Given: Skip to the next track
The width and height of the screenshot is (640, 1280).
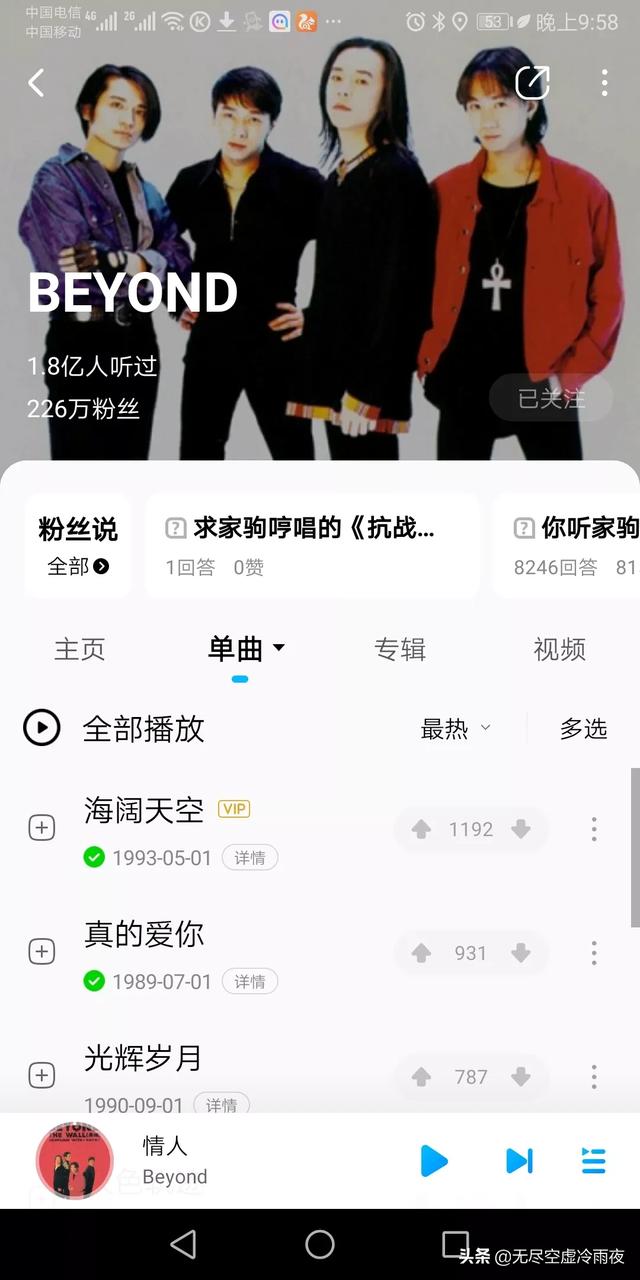Looking at the screenshot, I should (x=519, y=1161).
